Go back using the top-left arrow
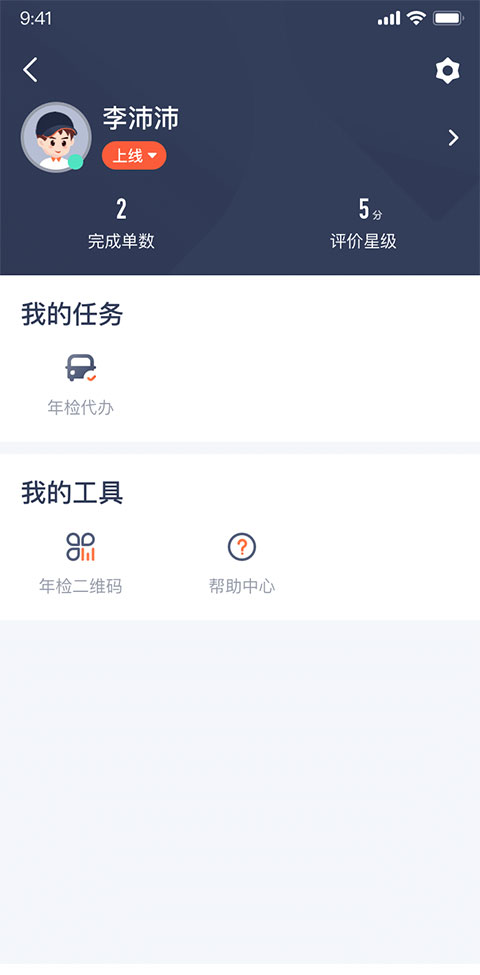Viewport: 480px width, 975px height. 30,70
